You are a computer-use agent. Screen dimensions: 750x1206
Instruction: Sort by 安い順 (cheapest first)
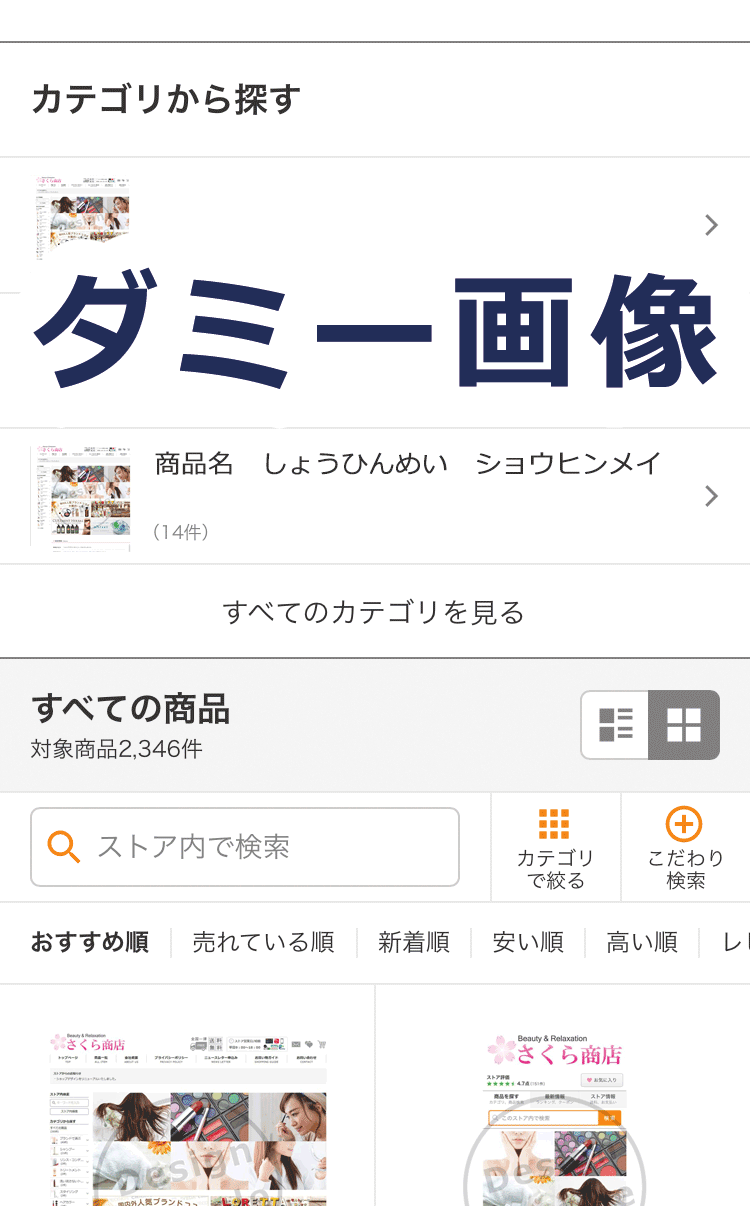click(x=528, y=942)
